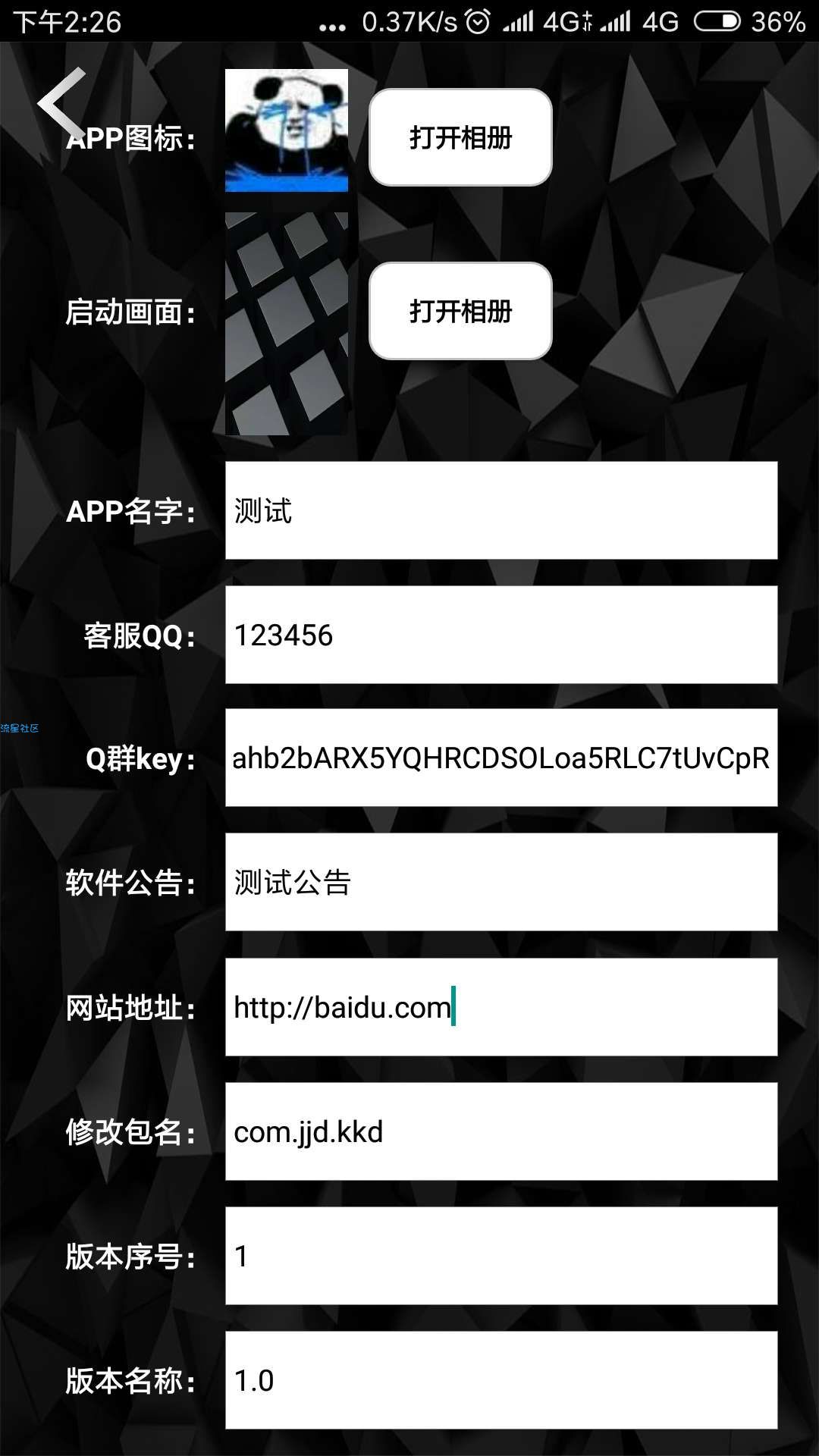Go back using the arrow icon
This screenshot has width=819, height=1456.
(61, 102)
